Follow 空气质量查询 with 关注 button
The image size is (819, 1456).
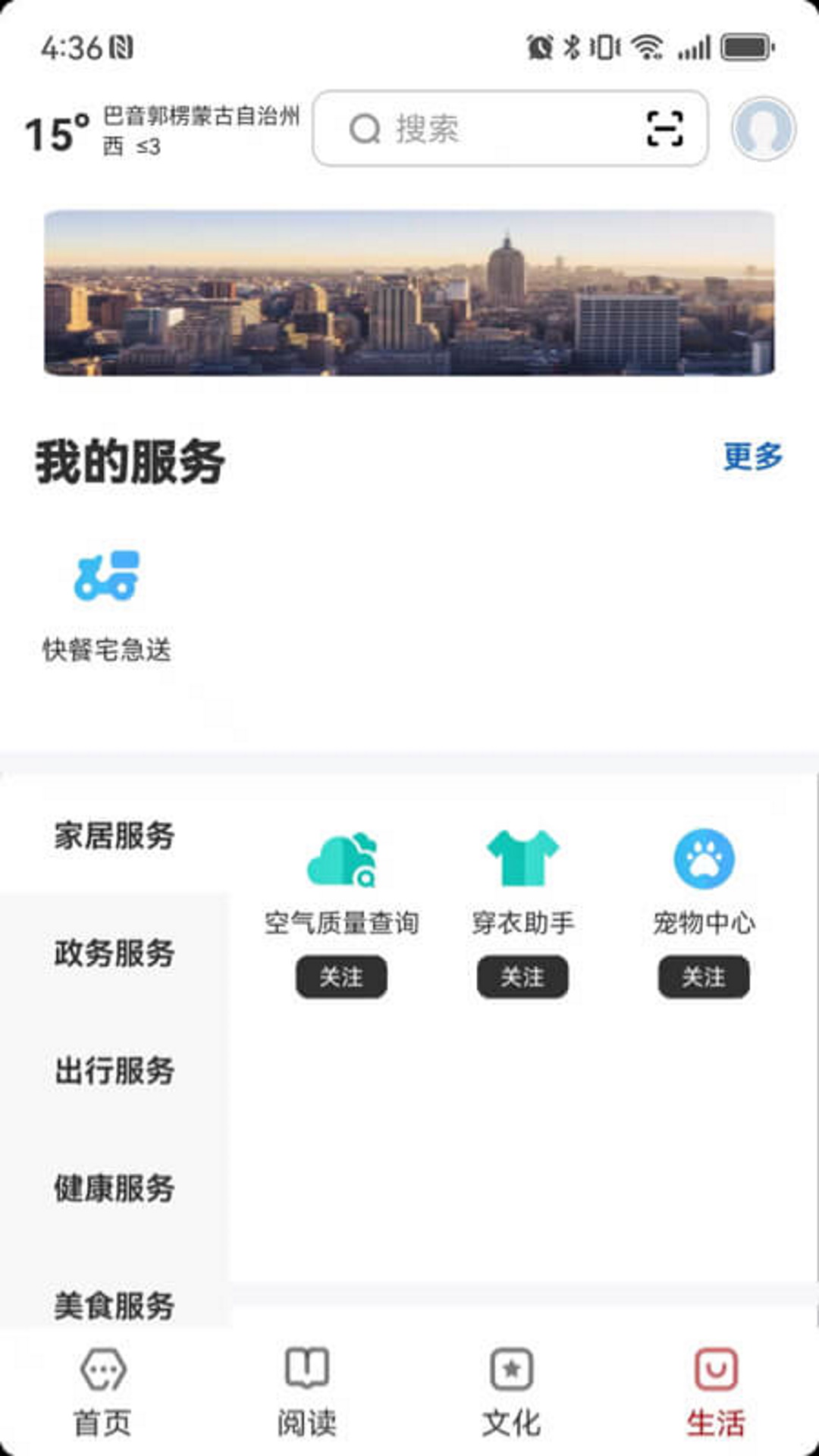click(341, 977)
